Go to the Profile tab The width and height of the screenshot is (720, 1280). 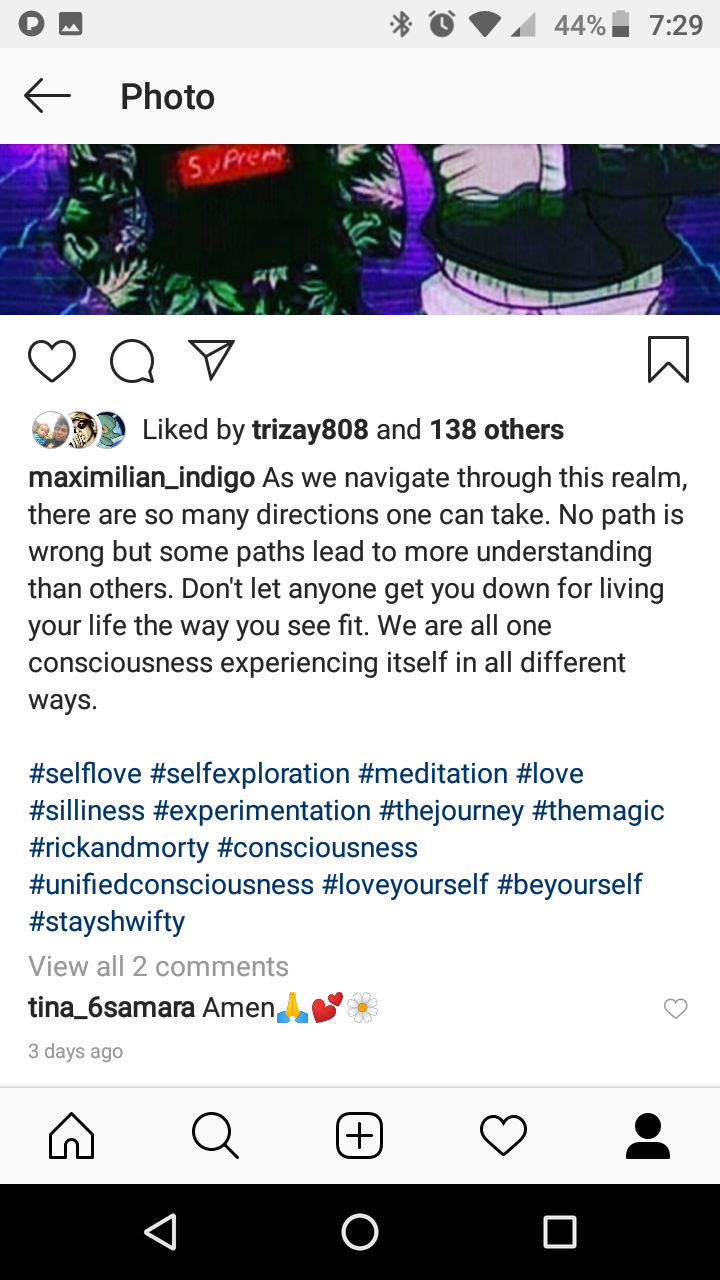pos(648,1136)
